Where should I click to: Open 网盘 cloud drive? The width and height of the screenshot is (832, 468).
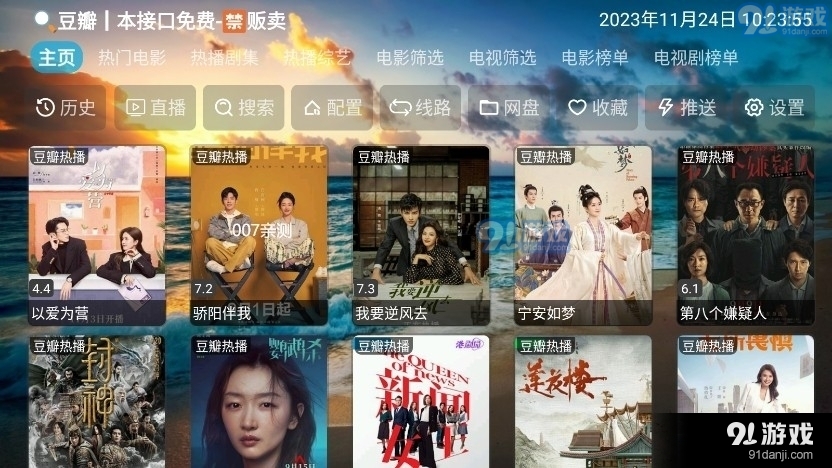coord(510,108)
